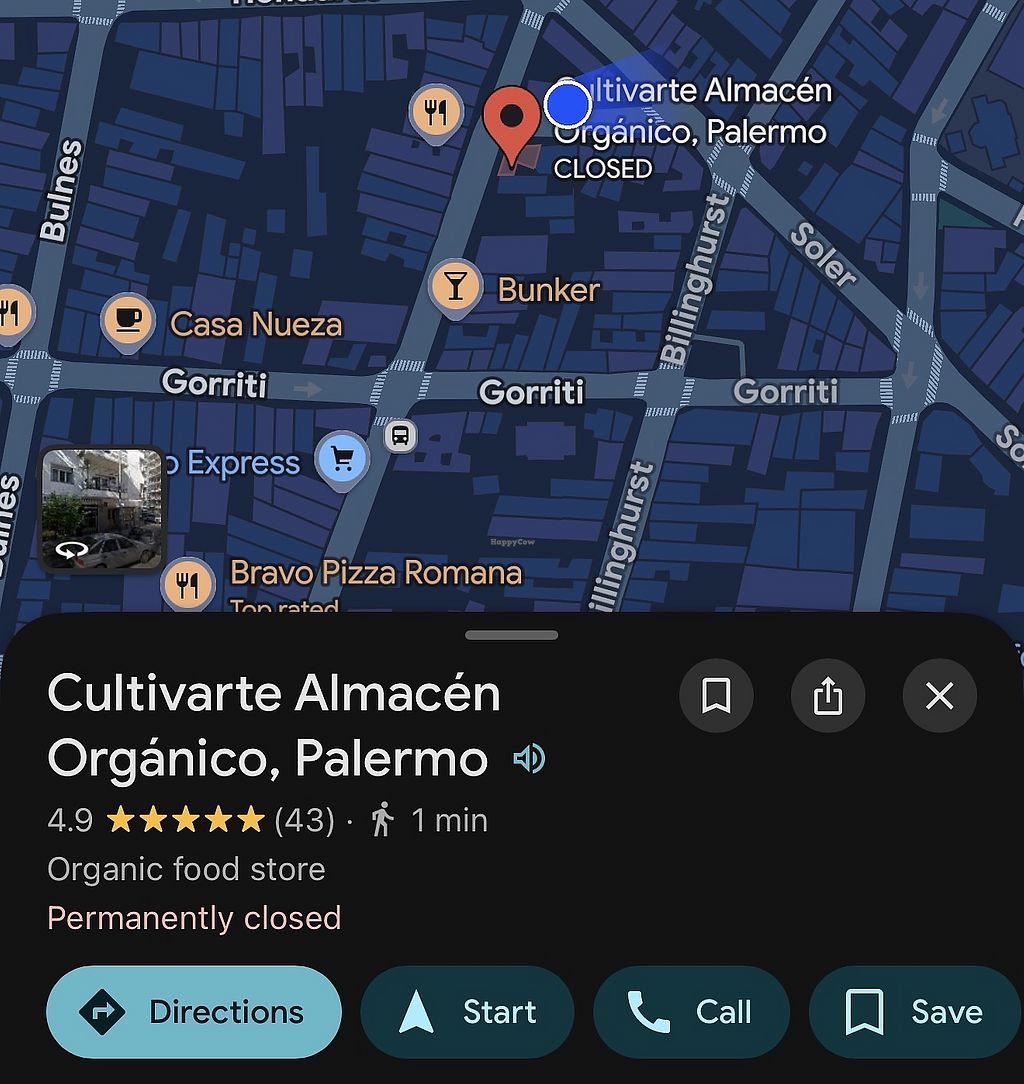Get Directions to the store
The image size is (1024, 1084).
click(x=194, y=1012)
